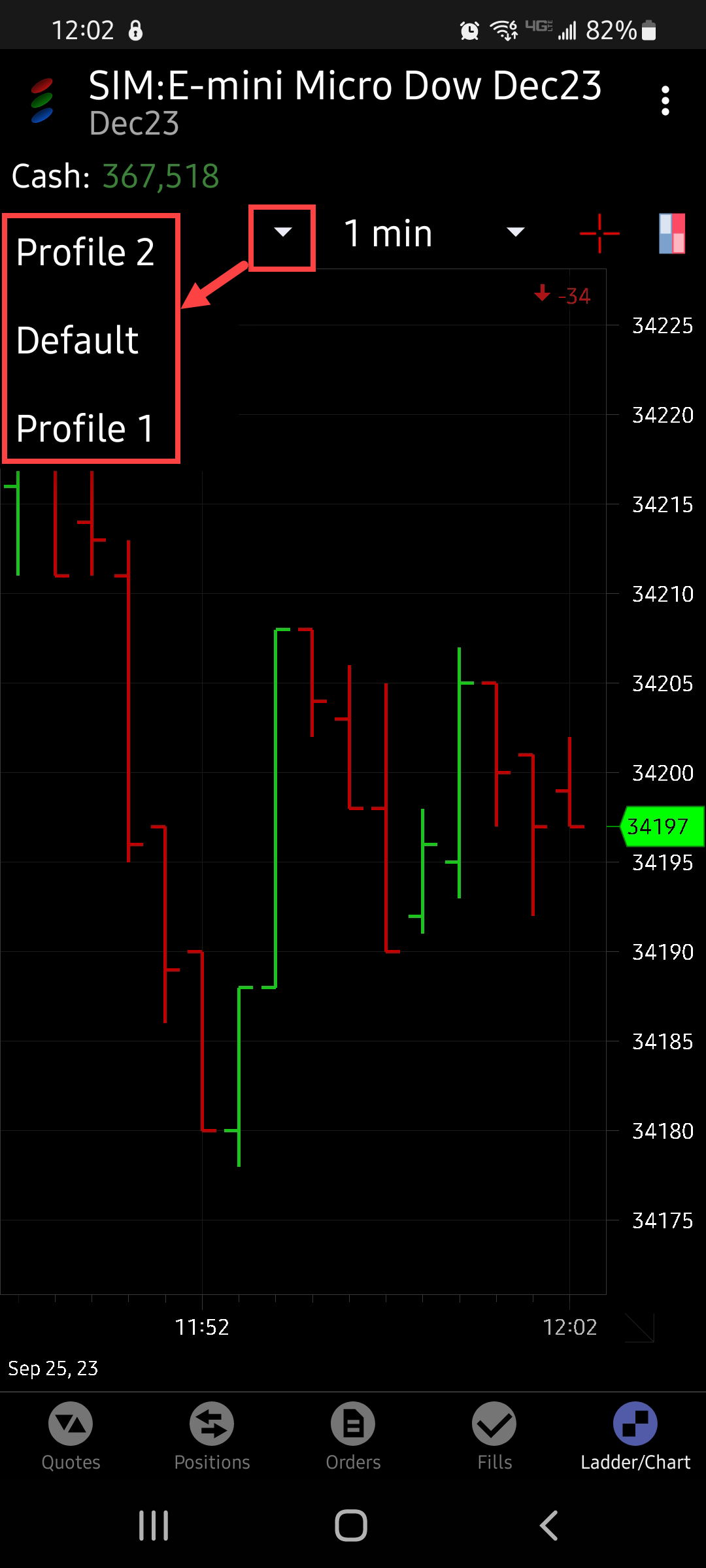Tap the green 34197 last price tag
This screenshot has width=706, height=1568.
[x=659, y=825]
